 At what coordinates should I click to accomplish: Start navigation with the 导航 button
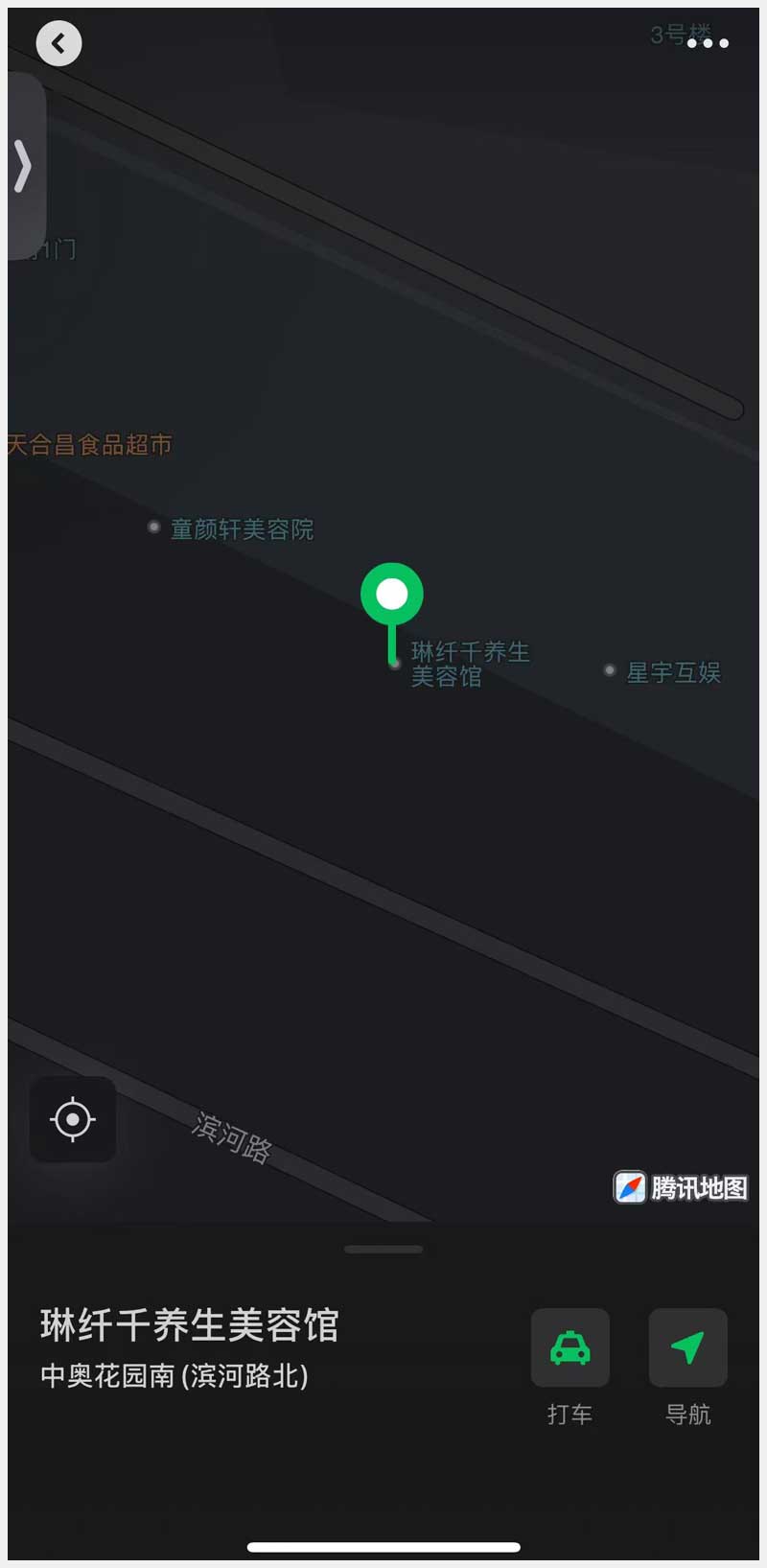pos(687,1347)
